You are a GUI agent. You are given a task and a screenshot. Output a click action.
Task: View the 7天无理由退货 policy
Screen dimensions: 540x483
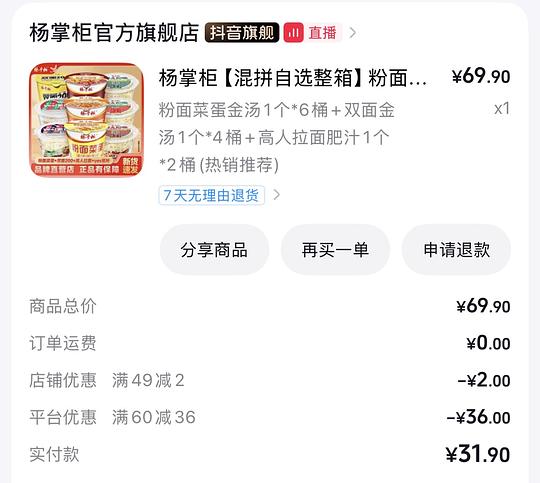tap(211, 195)
